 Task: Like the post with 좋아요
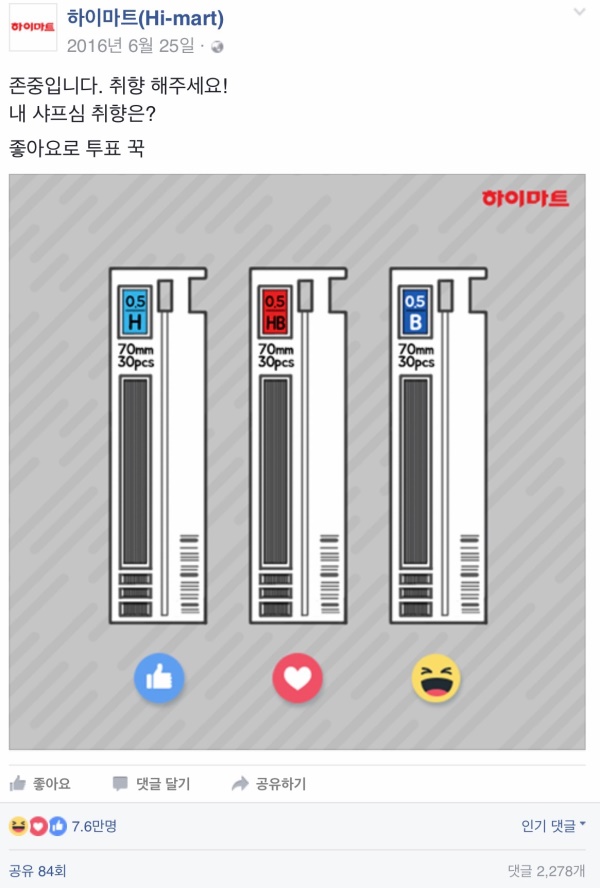click(40, 784)
